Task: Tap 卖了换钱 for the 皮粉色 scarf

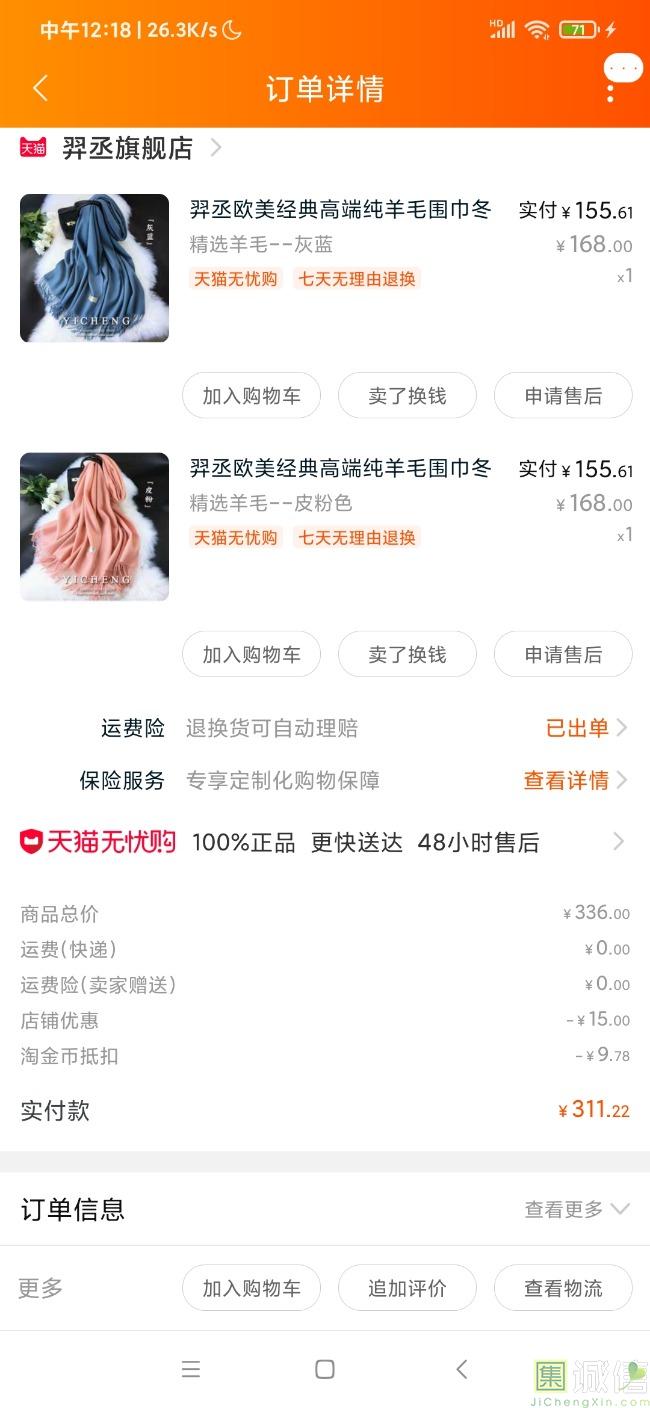Action: (x=407, y=655)
